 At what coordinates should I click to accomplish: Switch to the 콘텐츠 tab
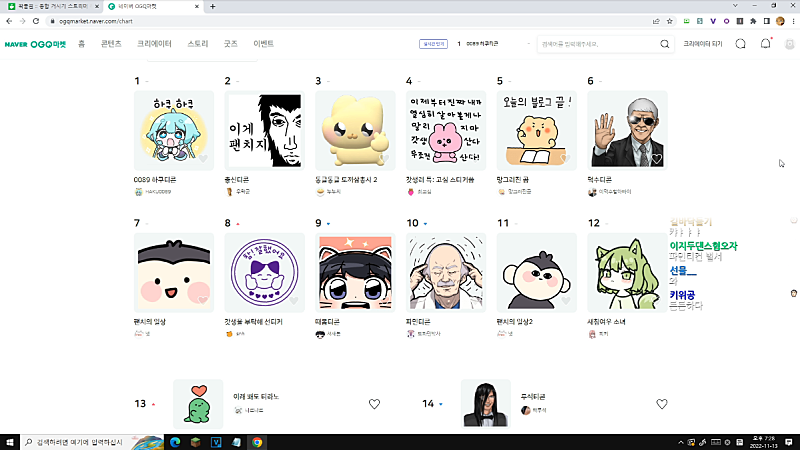coord(110,44)
